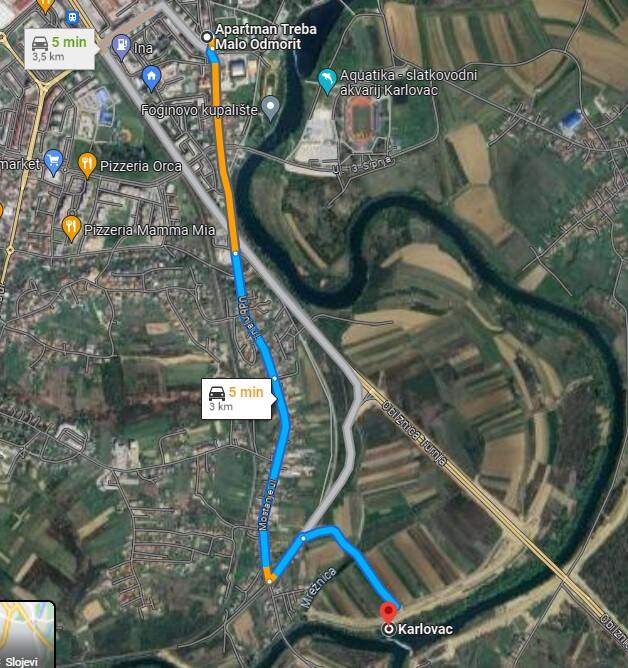Tap the 5 min 3 km route label
This screenshot has width=628, height=668.
point(236,398)
